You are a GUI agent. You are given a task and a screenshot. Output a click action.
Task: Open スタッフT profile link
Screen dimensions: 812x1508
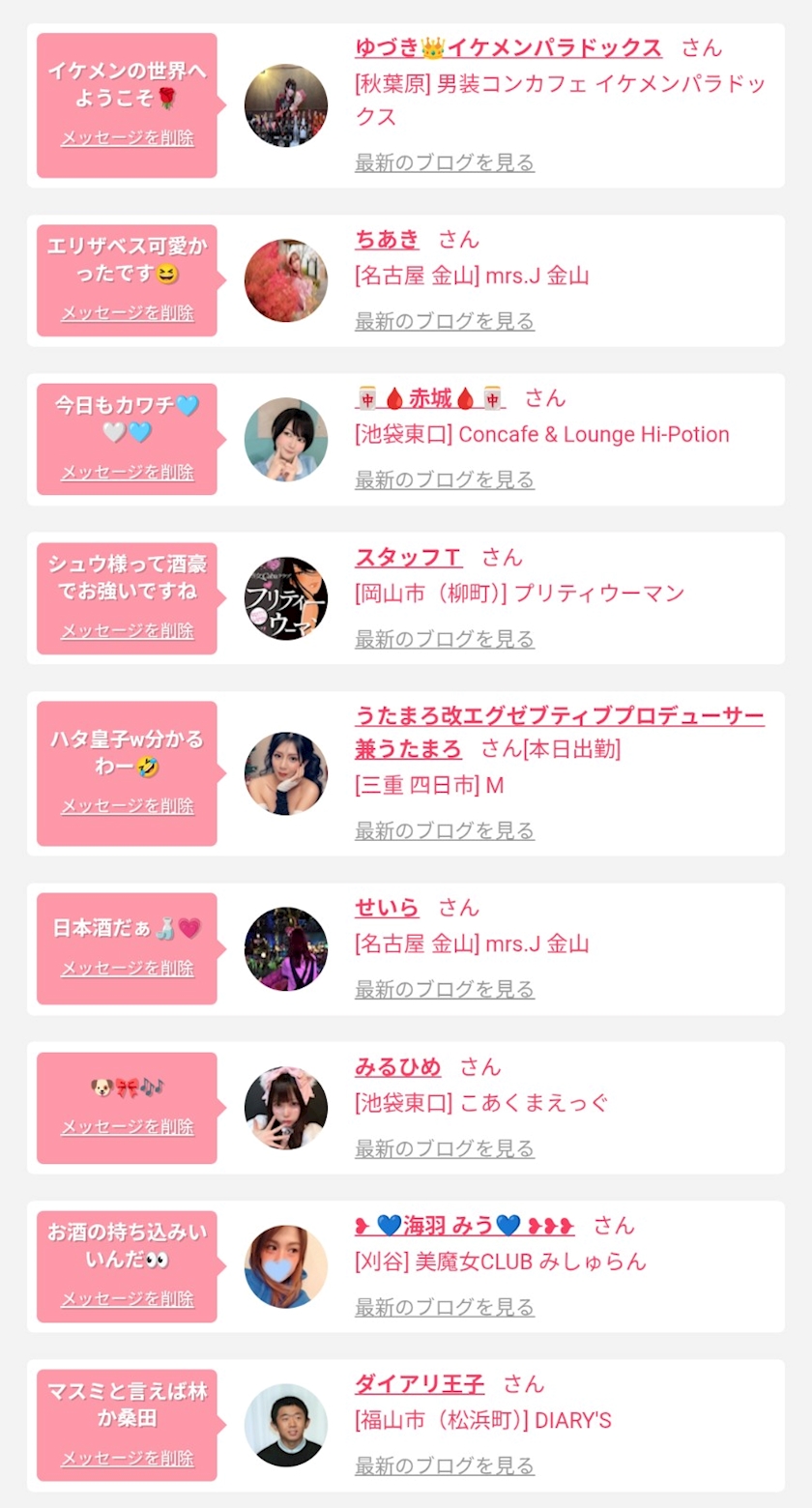coord(408,558)
